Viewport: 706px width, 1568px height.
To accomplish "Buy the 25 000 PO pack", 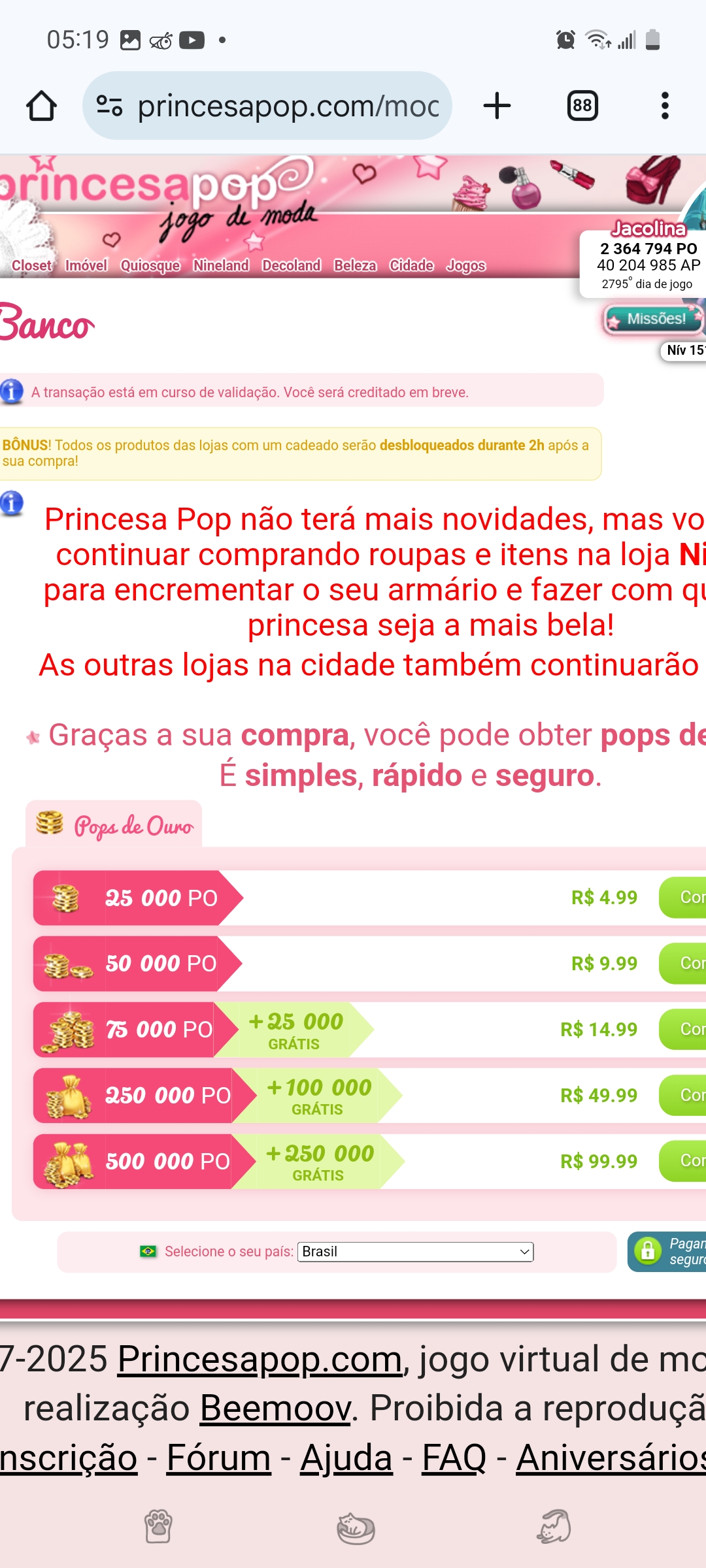I will point(682,897).
